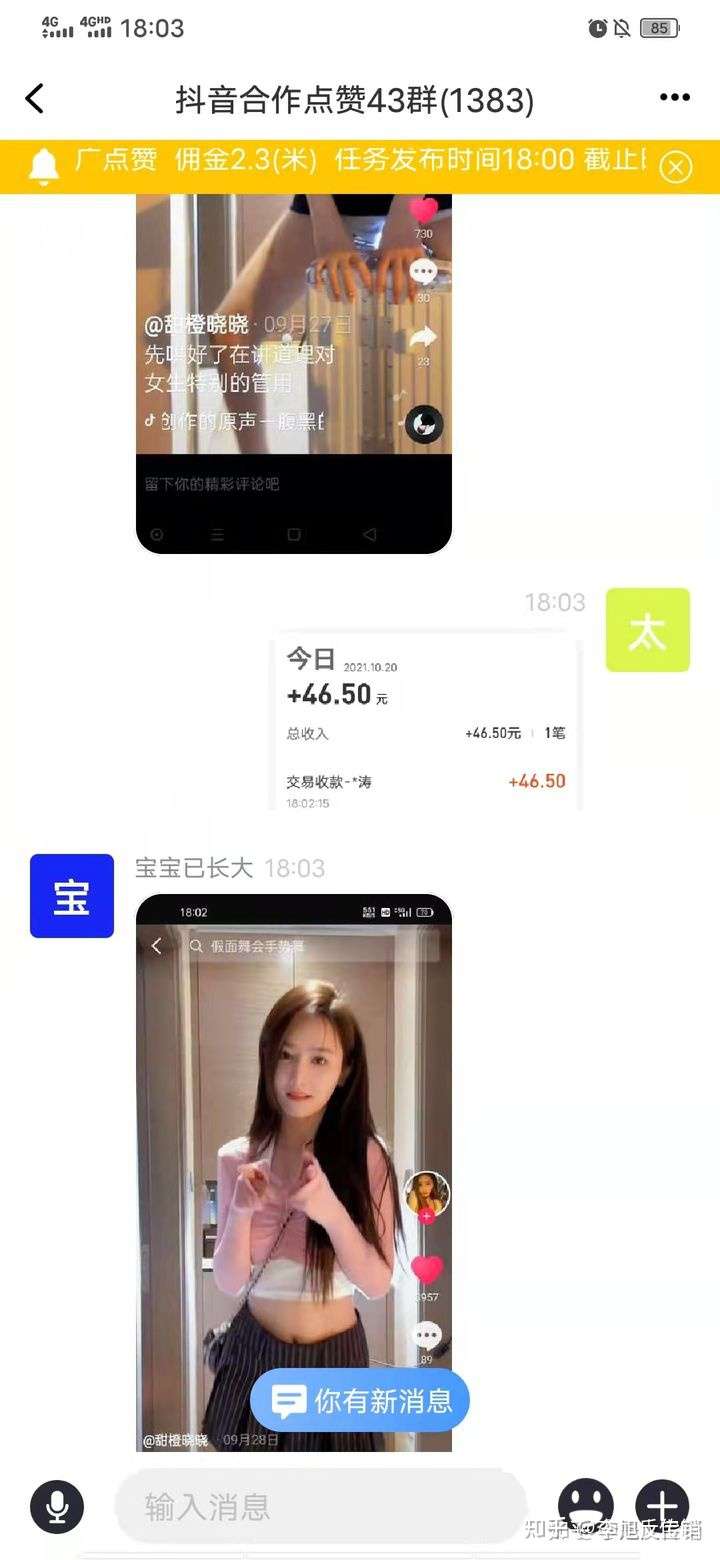
Task: Open the green 太 avatar profile
Action: click(647, 630)
